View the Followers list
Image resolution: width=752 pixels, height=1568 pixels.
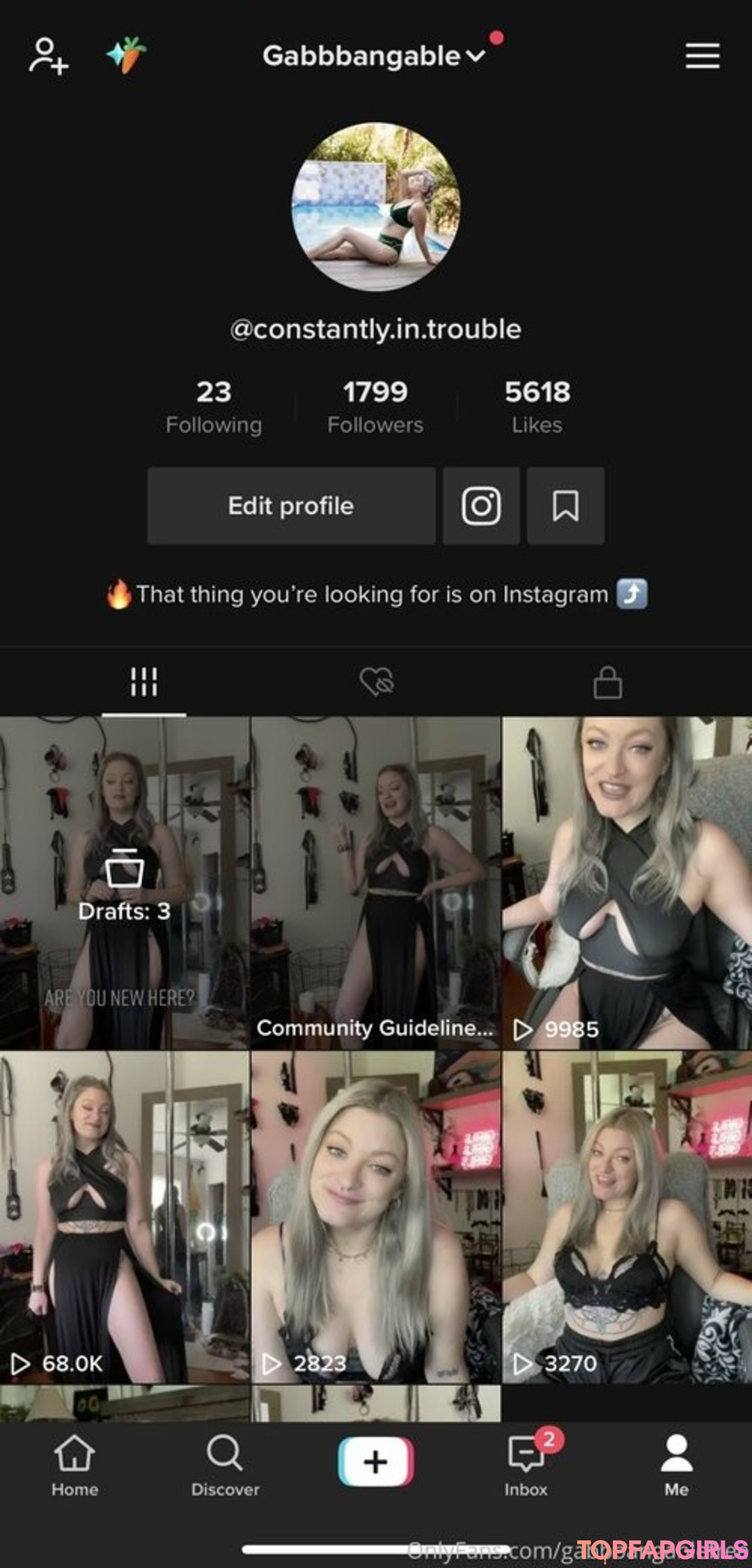(375, 407)
